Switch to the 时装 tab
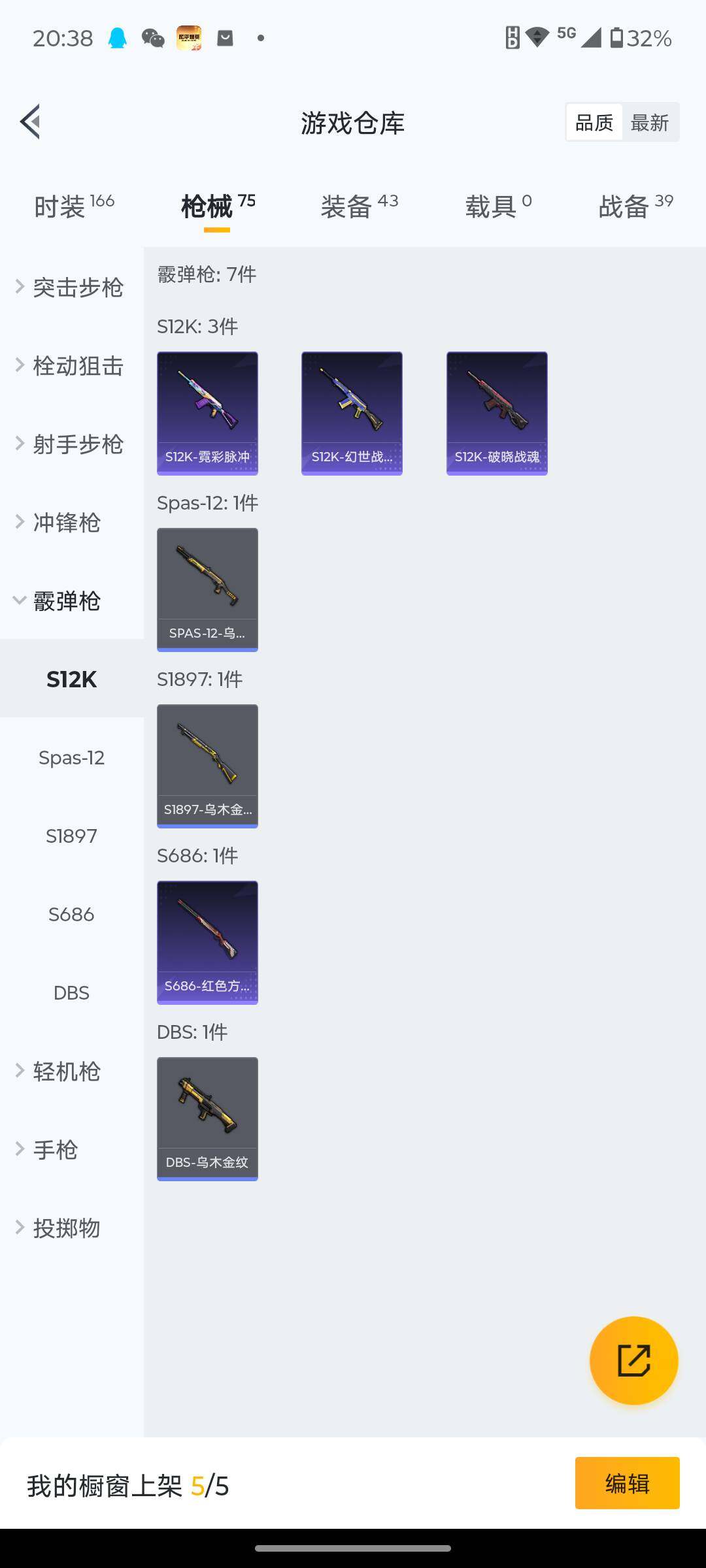 (x=73, y=206)
